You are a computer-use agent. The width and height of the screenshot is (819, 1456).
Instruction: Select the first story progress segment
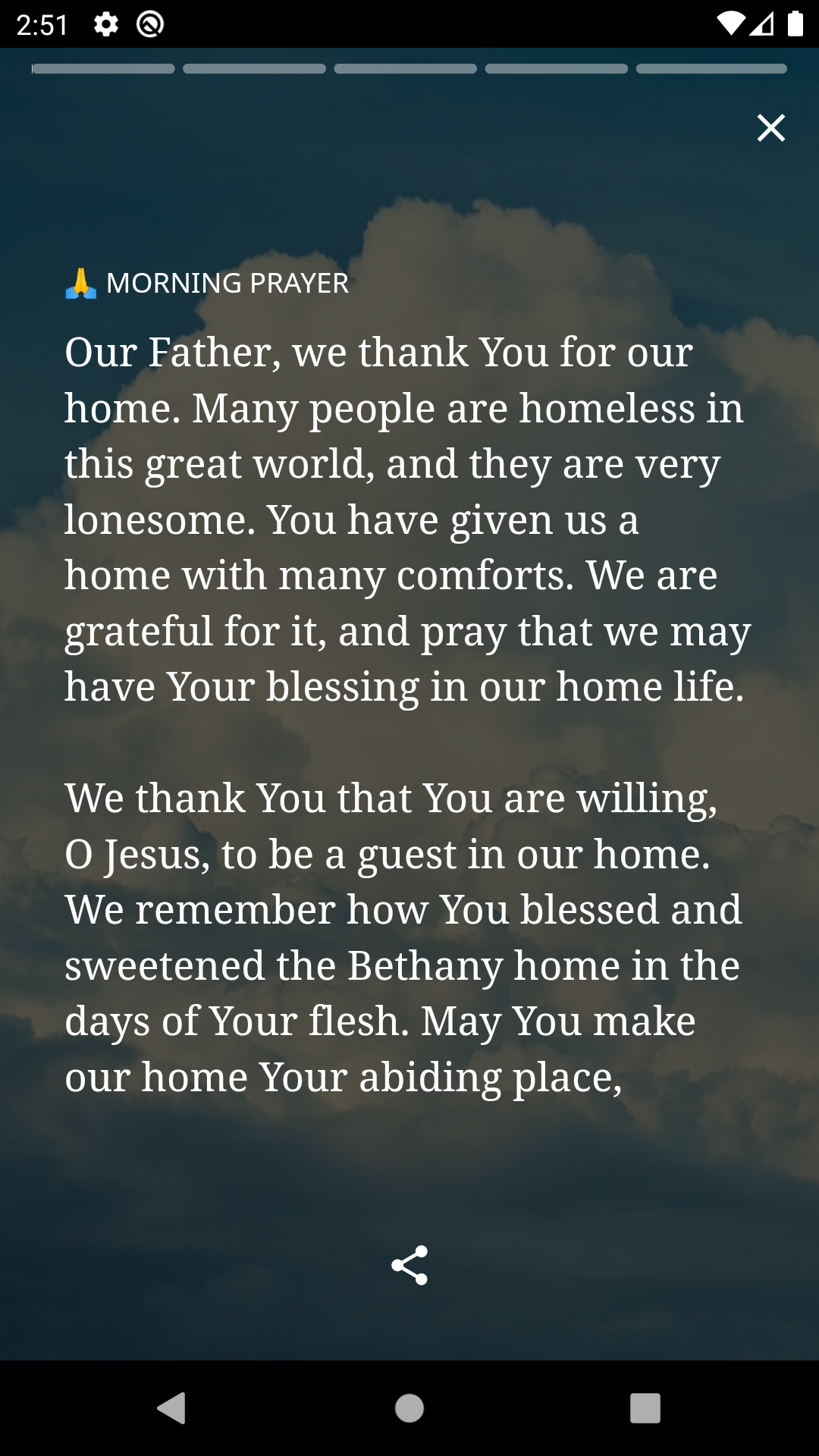tap(103, 68)
